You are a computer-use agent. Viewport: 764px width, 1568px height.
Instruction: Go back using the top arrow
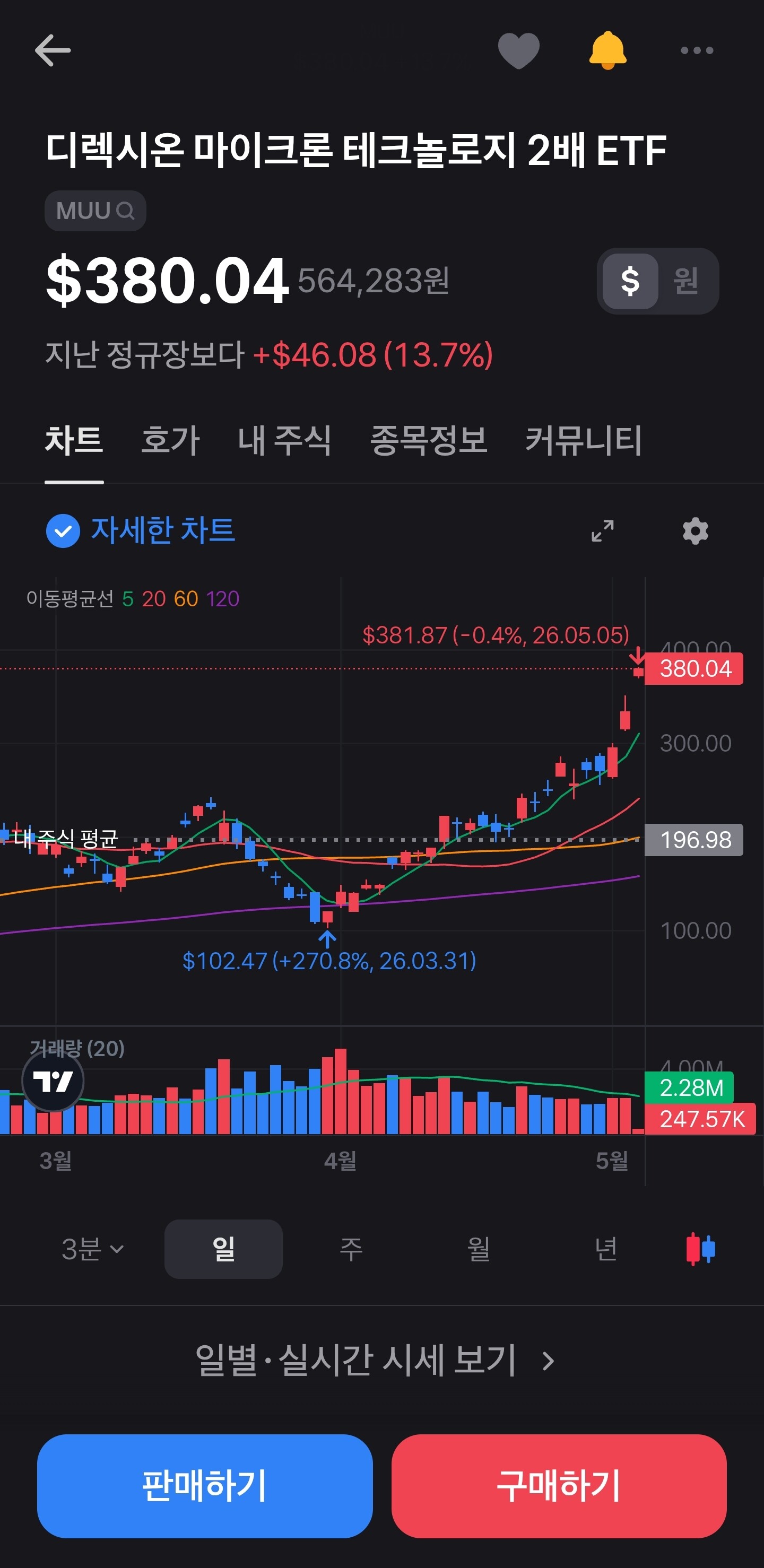click(53, 50)
